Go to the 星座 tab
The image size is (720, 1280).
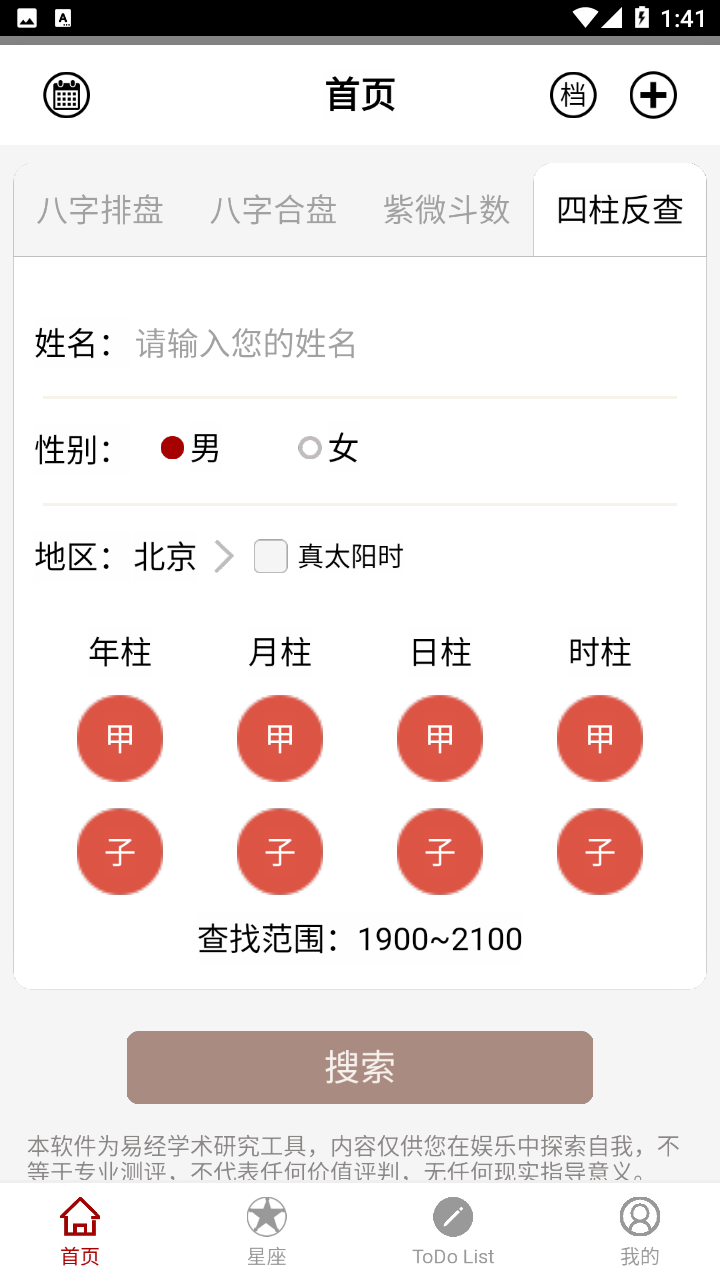click(x=267, y=1230)
